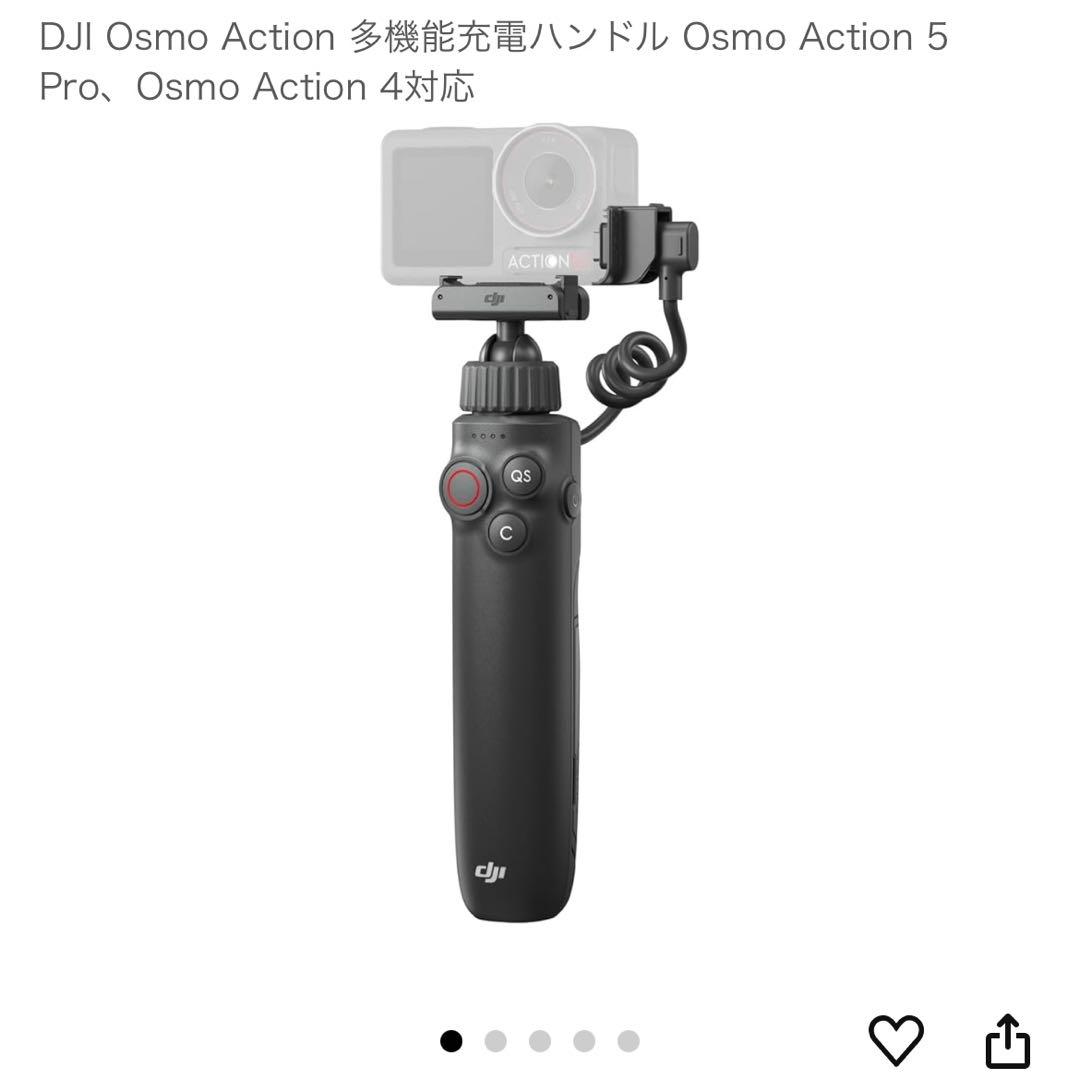Add this DJI handle to the wish list
Screen dimensions: 1080x1080
click(895, 1040)
